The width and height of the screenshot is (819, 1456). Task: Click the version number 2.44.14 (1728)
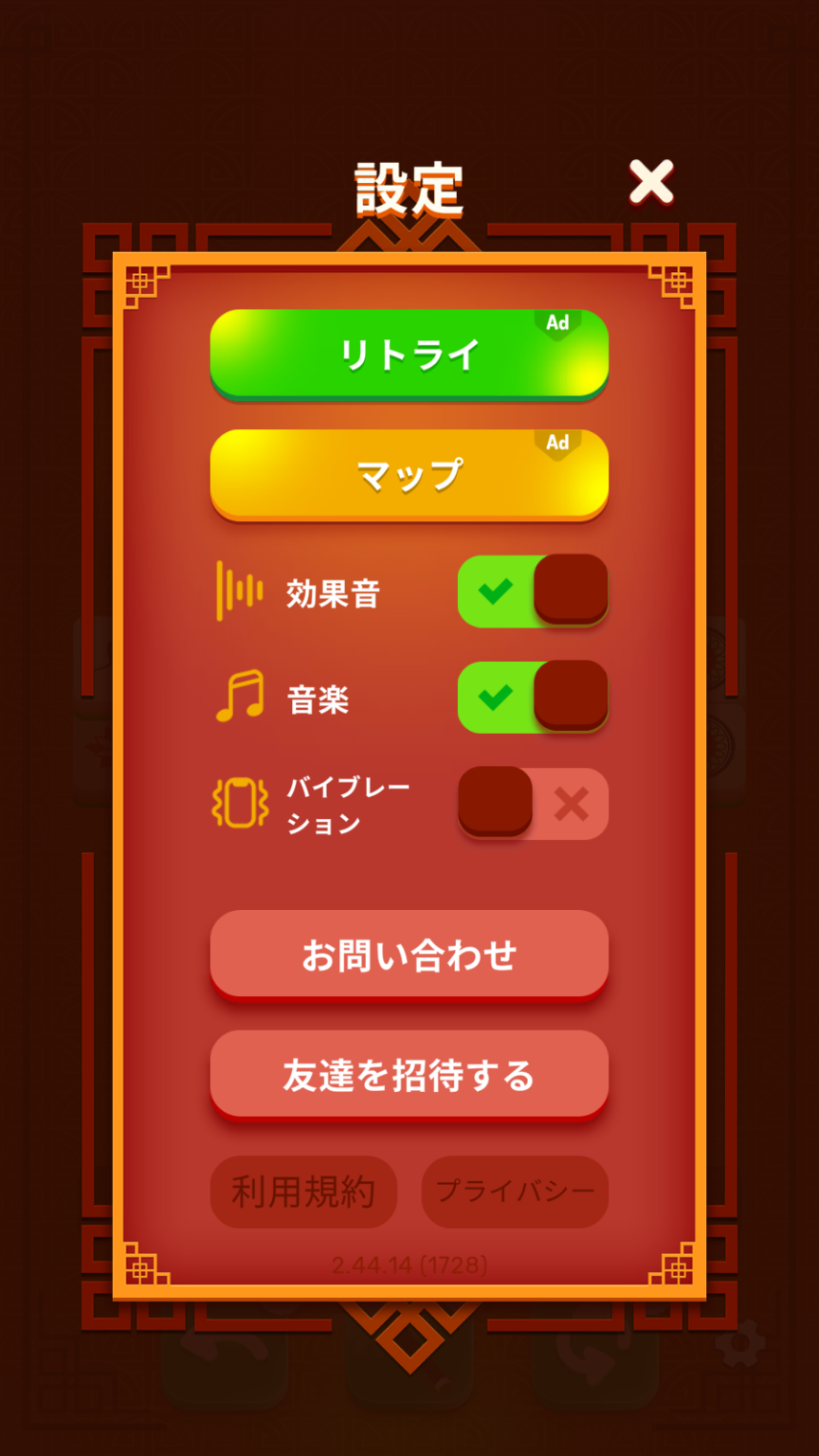click(x=409, y=1262)
